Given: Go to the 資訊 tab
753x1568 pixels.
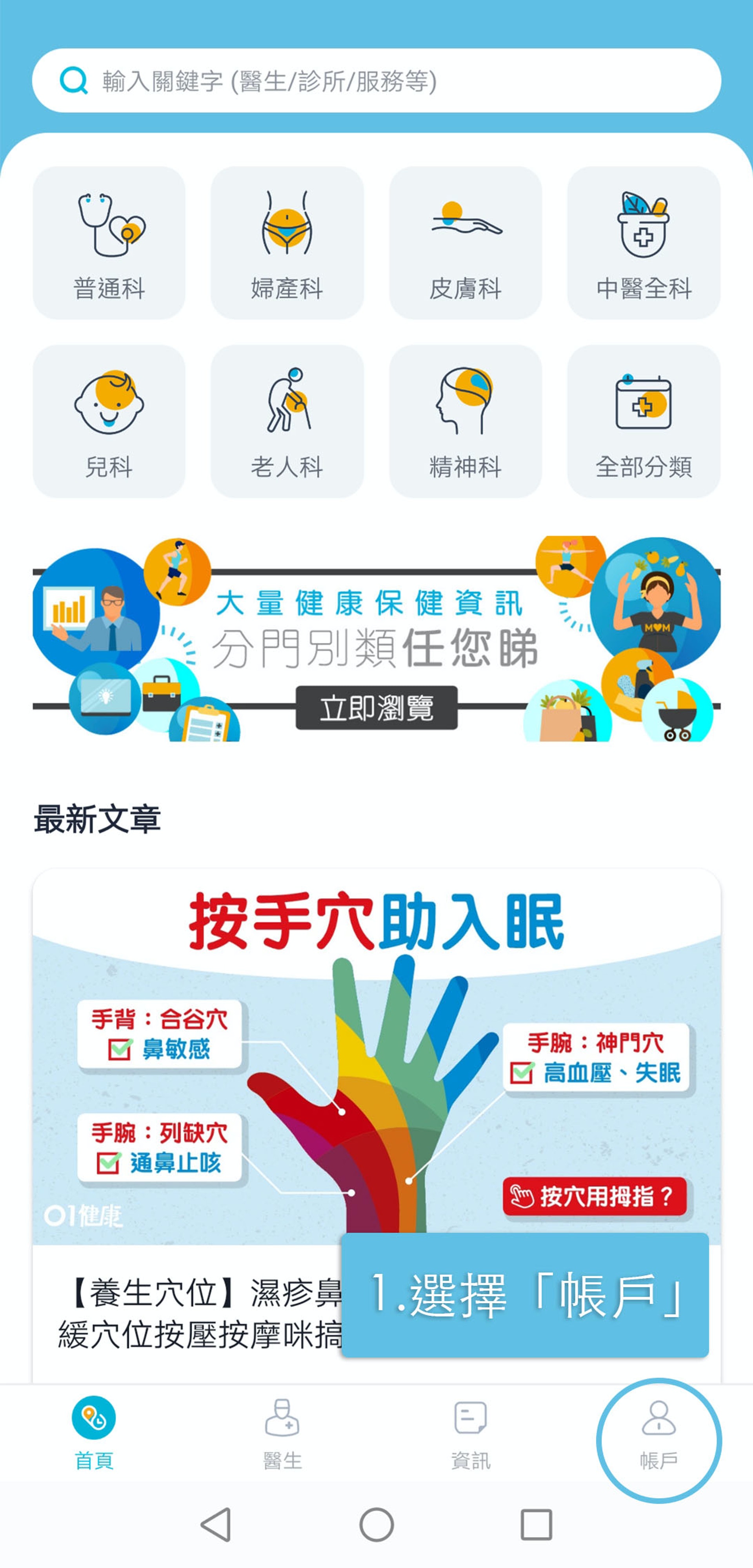Looking at the screenshot, I should click(470, 1433).
